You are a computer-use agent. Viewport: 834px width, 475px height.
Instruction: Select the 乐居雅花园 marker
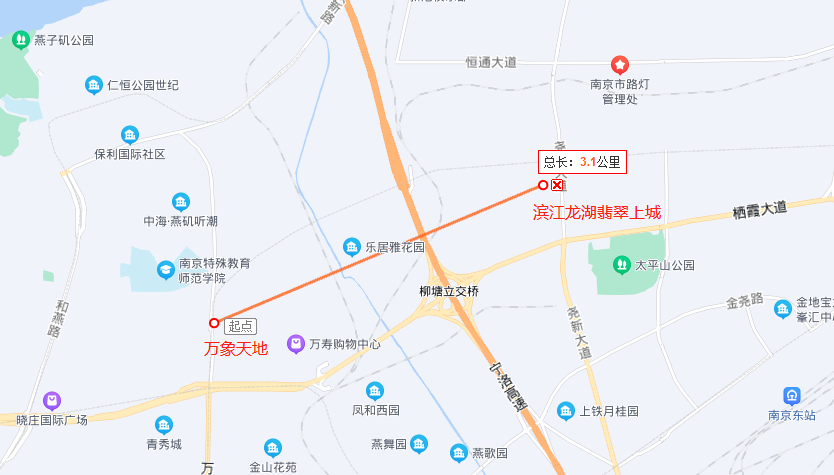click(351, 246)
